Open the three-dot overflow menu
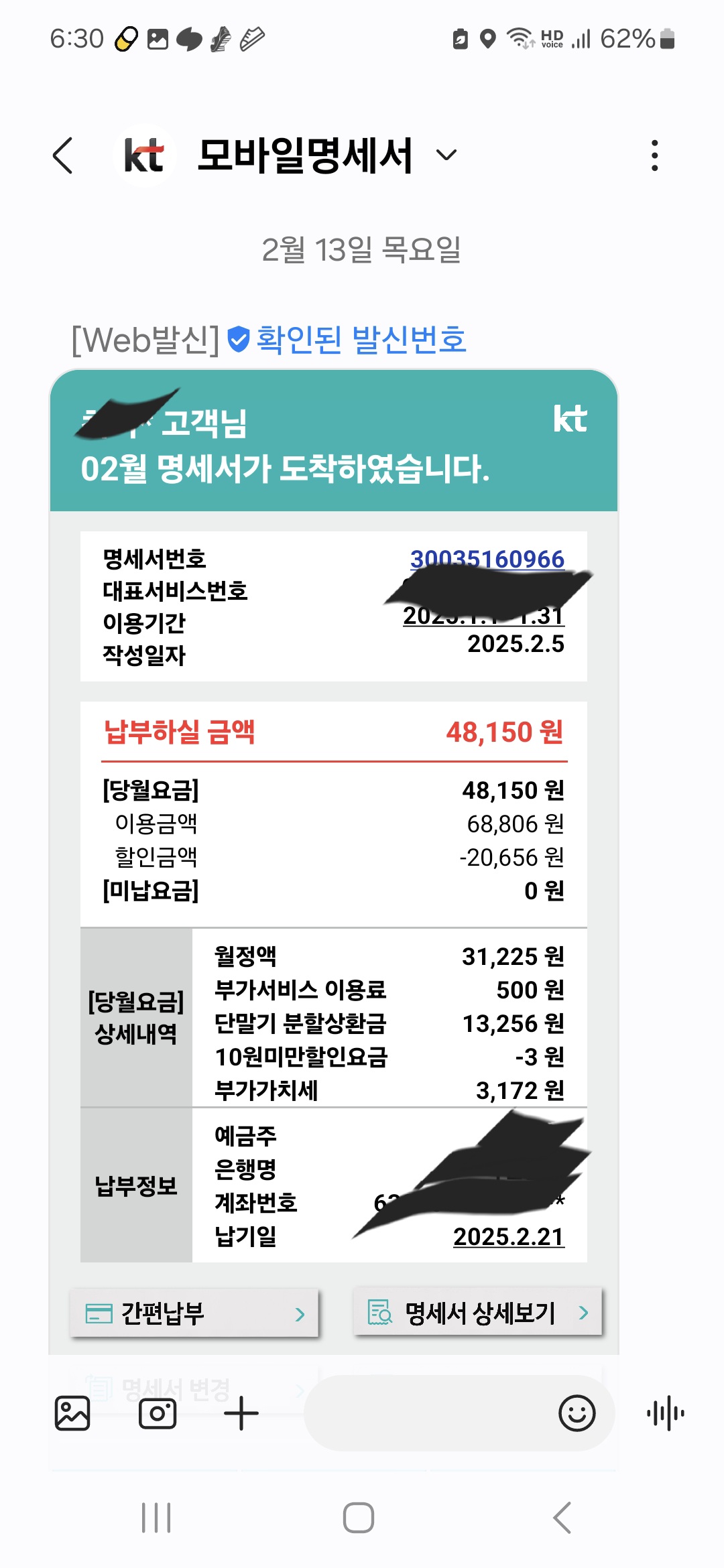 (654, 155)
